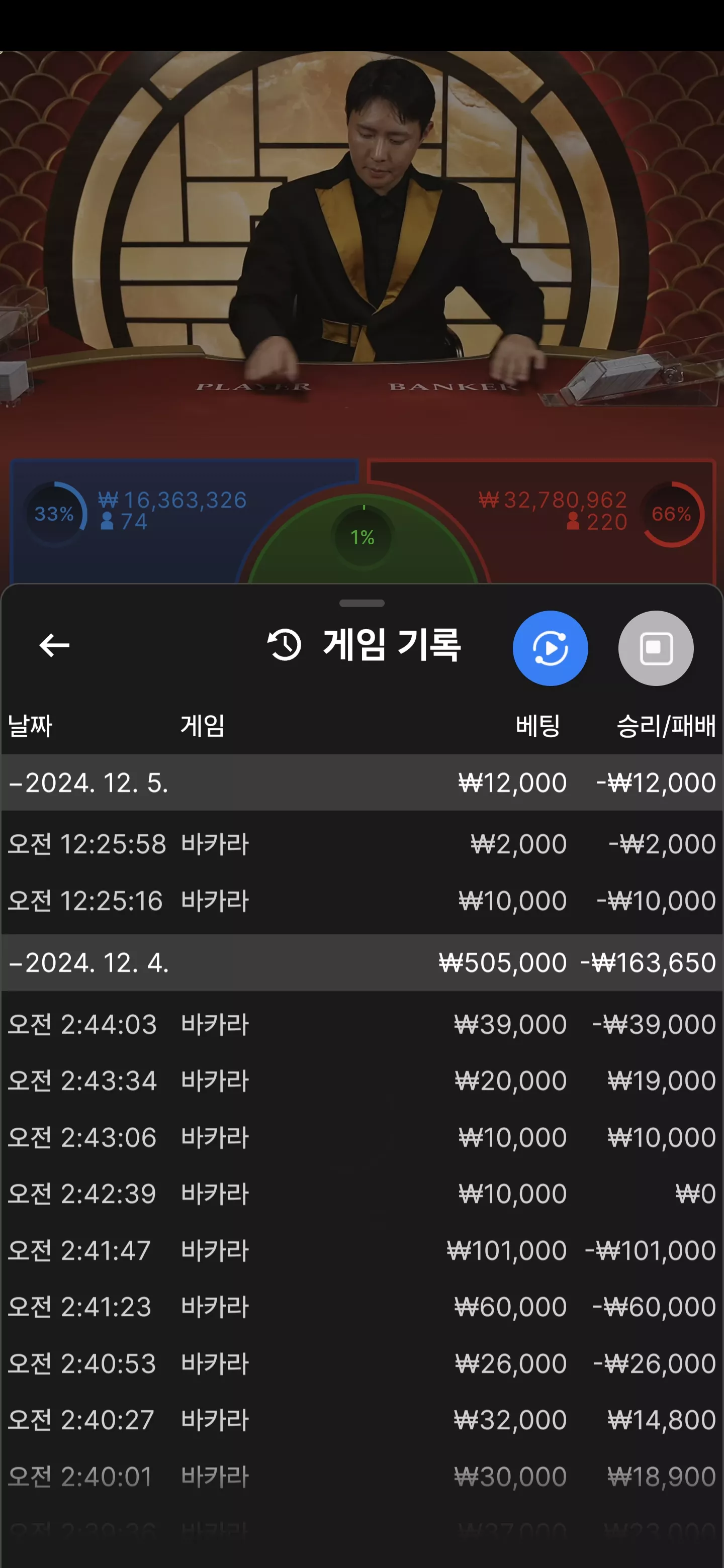Image resolution: width=724 pixels, height=1568 pixels.
Task: Collapse the 2024. 12. 5. date group
Action: click(361, 782)
